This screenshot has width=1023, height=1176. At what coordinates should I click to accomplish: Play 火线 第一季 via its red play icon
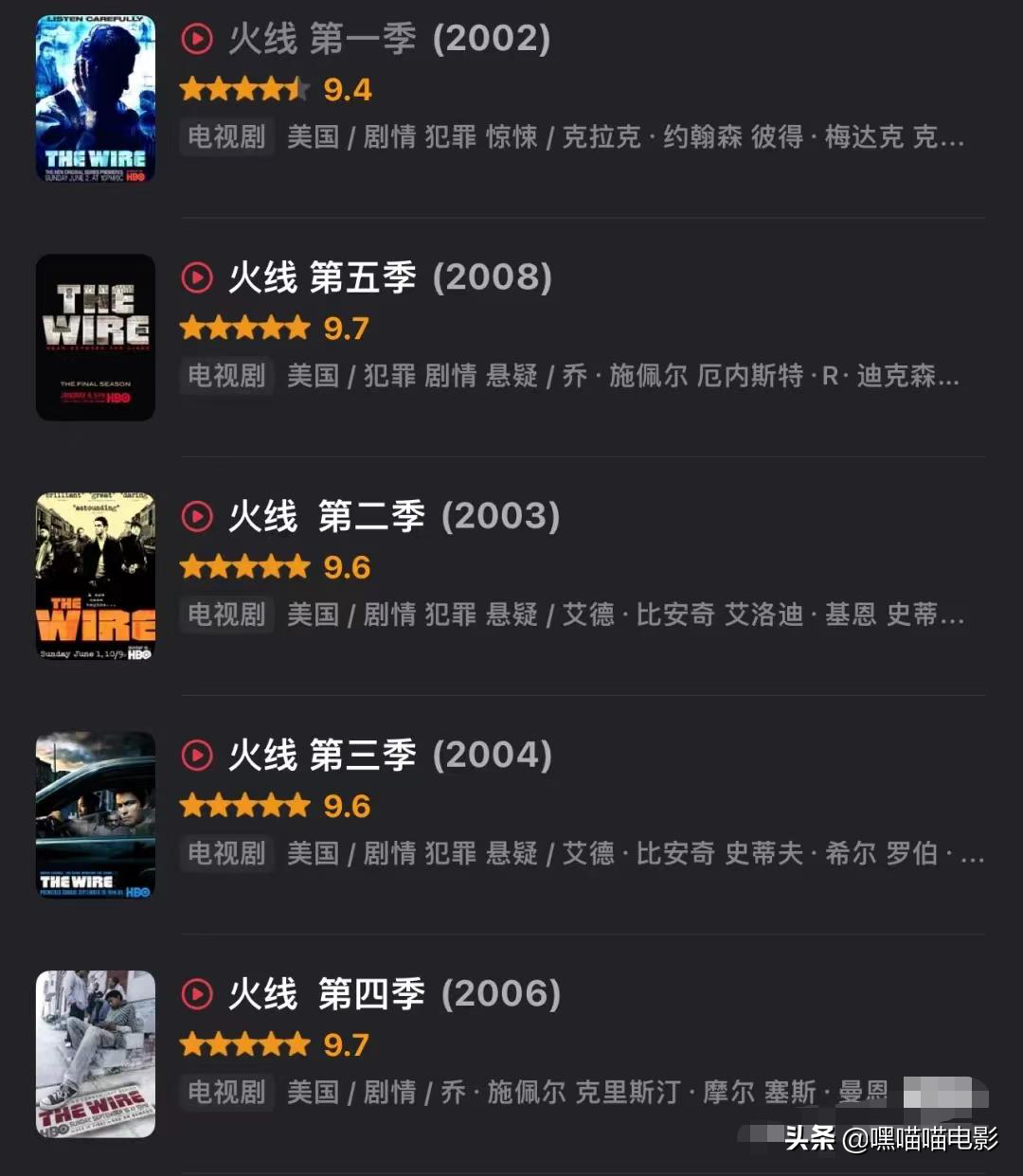tap(197, 40)
